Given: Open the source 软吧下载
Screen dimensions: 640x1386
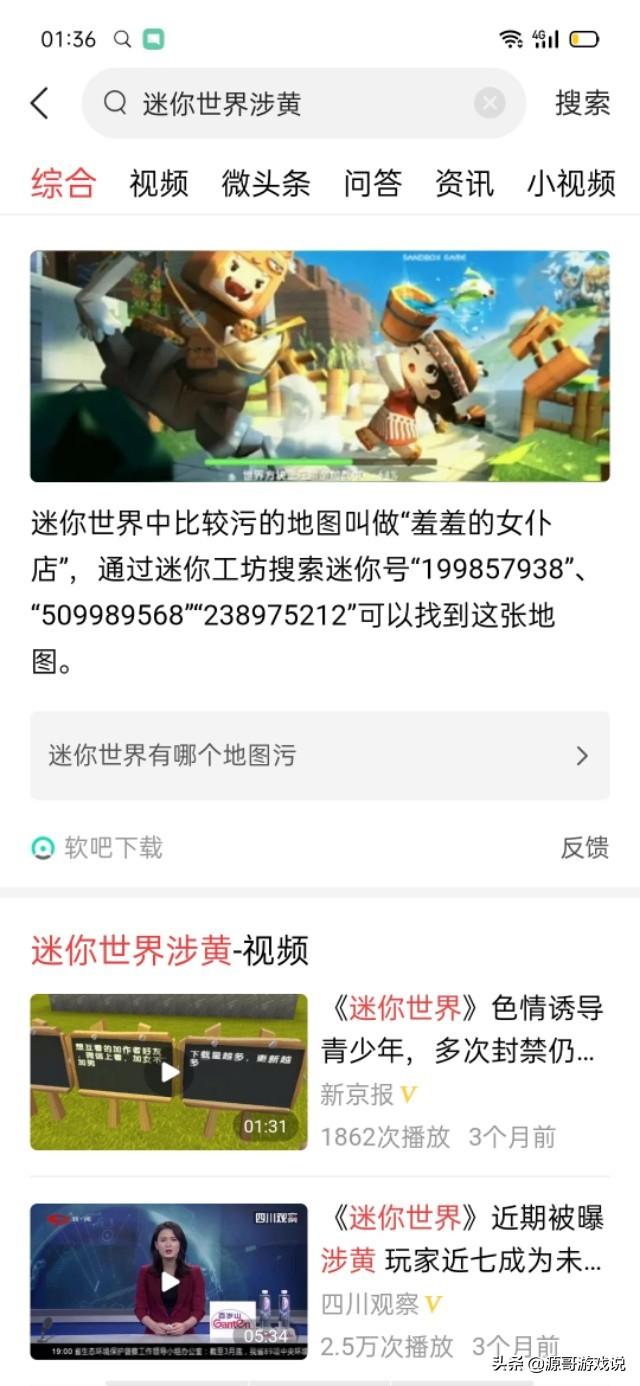Looking at the screenshot, I should click(x=96, y=847).
